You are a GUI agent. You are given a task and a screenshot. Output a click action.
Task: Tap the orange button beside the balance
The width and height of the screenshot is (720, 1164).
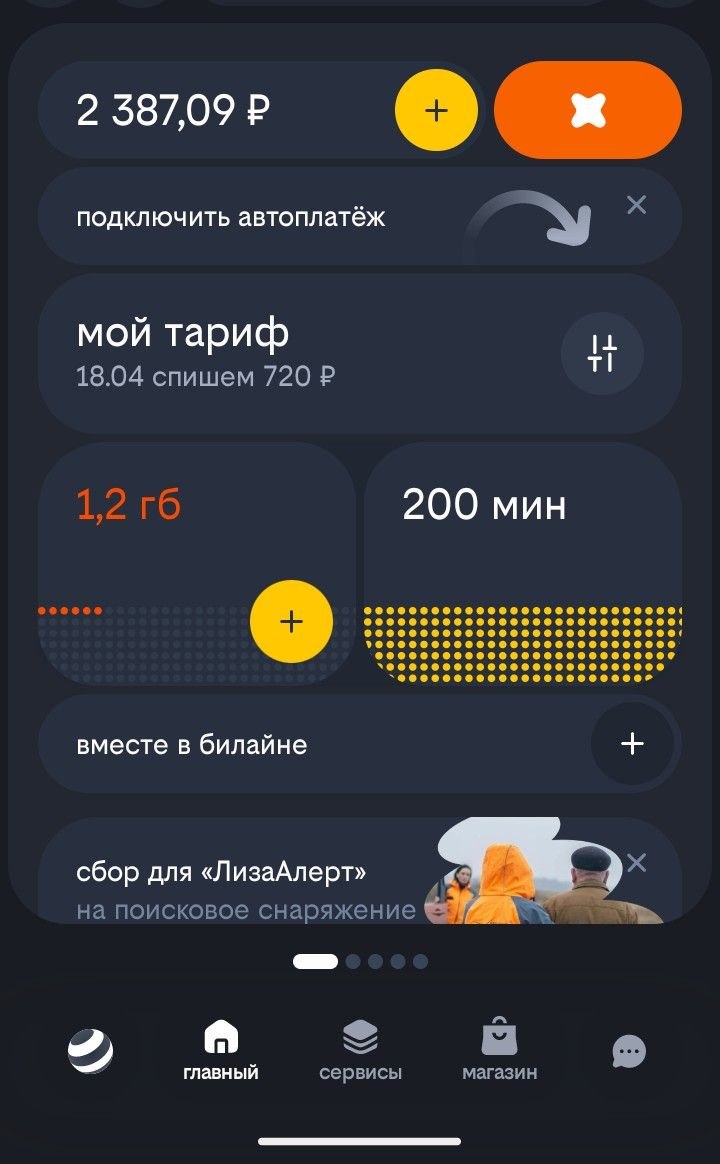[x=588, y=110]
